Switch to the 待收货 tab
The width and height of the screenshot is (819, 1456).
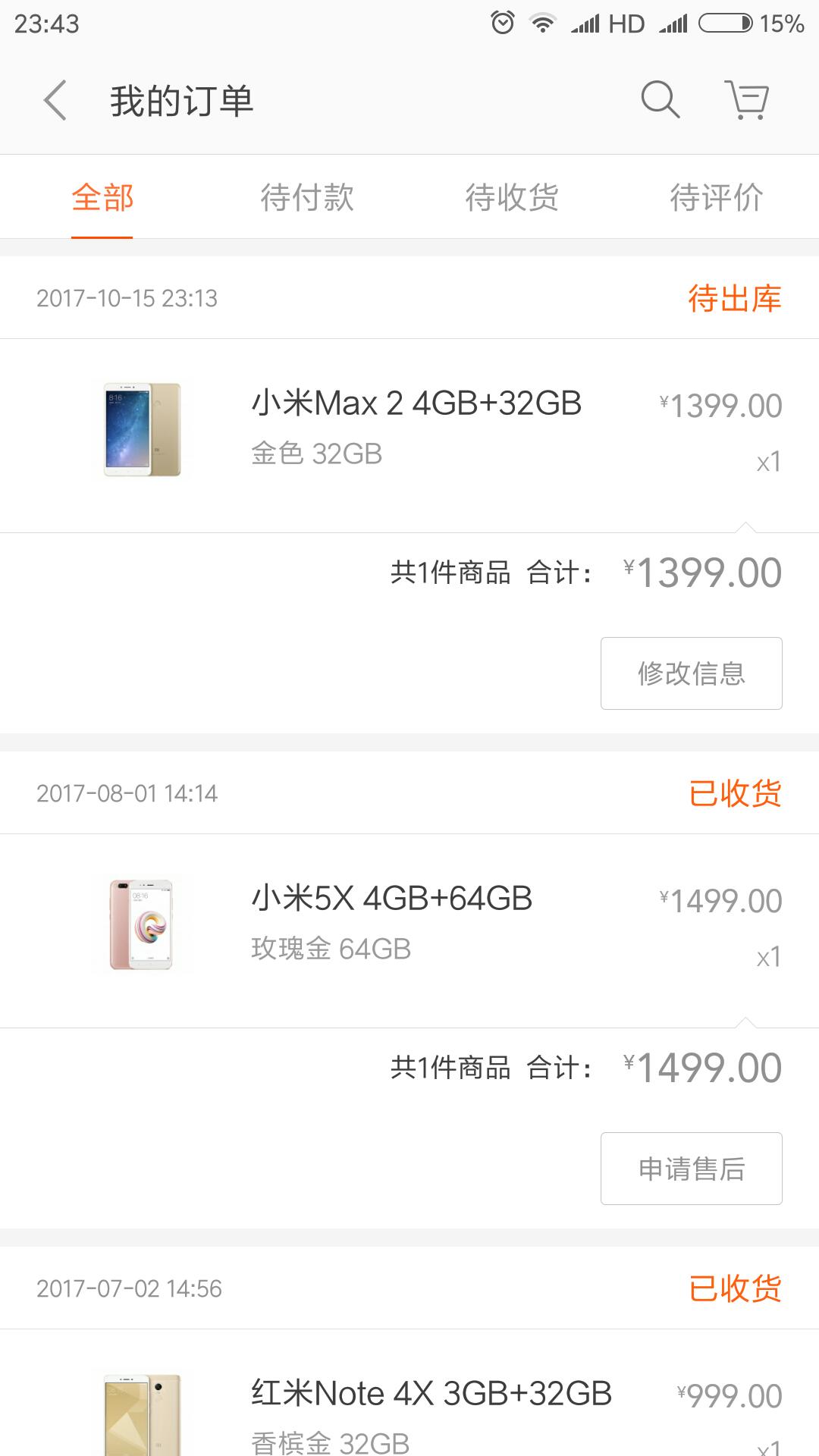click(512, 198)
